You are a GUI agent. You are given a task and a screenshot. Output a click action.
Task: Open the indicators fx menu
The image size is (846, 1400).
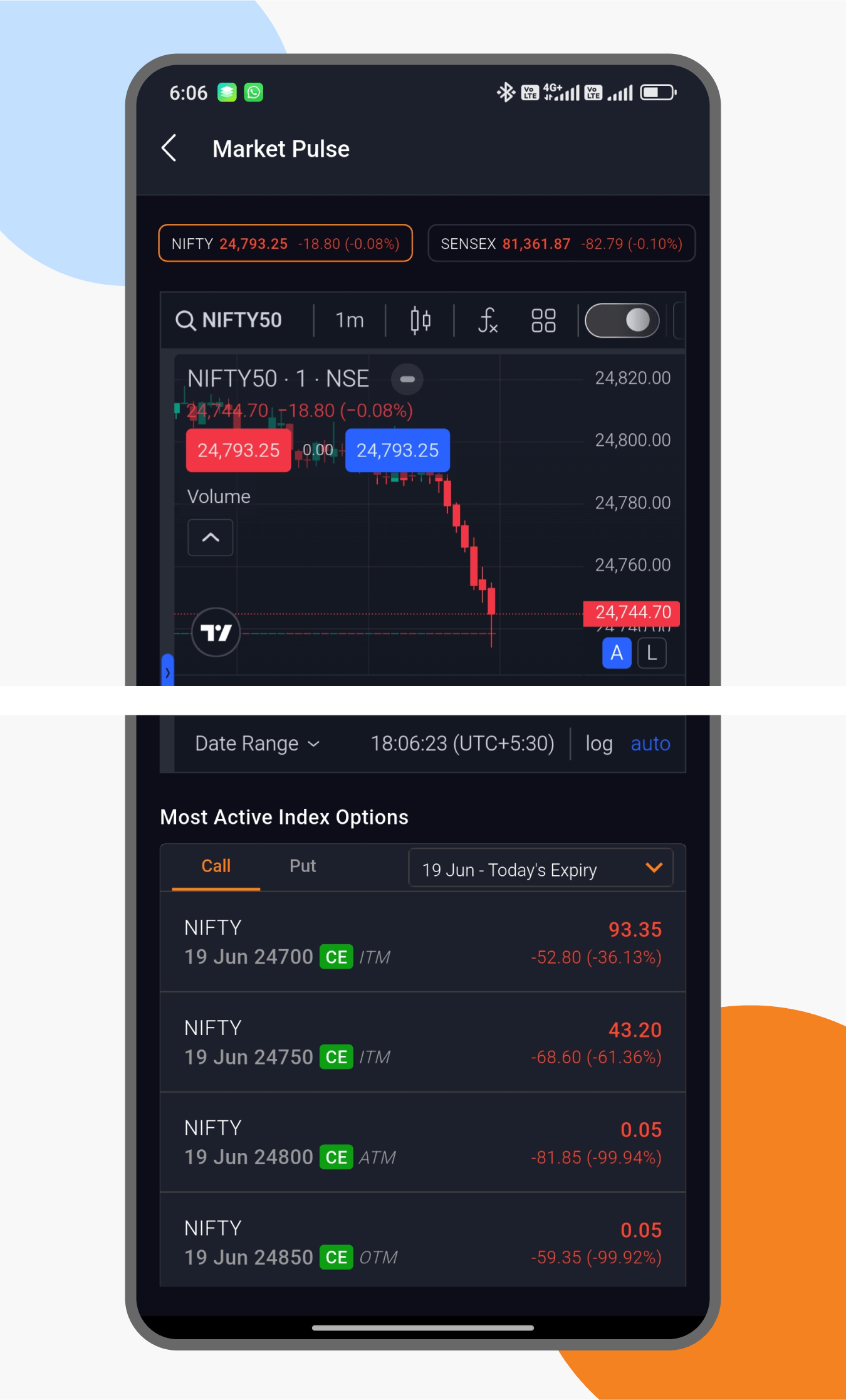click(x=488, y=320)
